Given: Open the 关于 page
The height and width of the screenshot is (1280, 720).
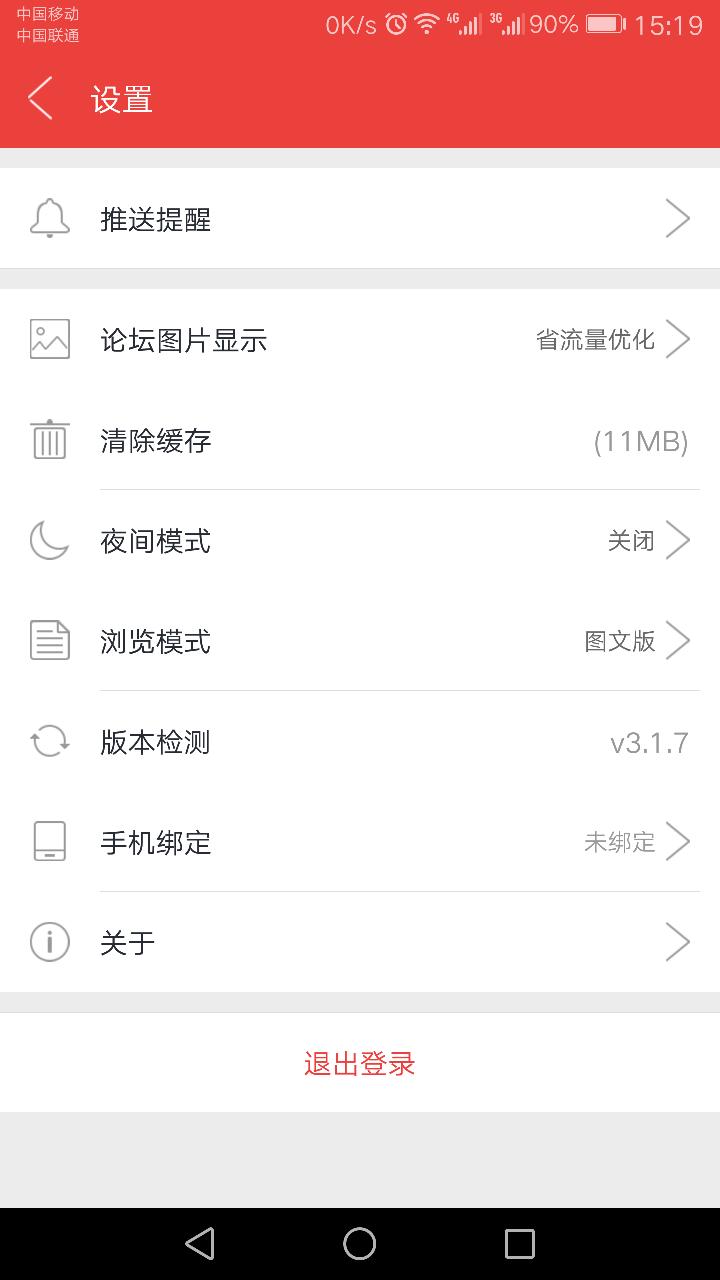Looking at the screenshot, I should tap(360, 942).
